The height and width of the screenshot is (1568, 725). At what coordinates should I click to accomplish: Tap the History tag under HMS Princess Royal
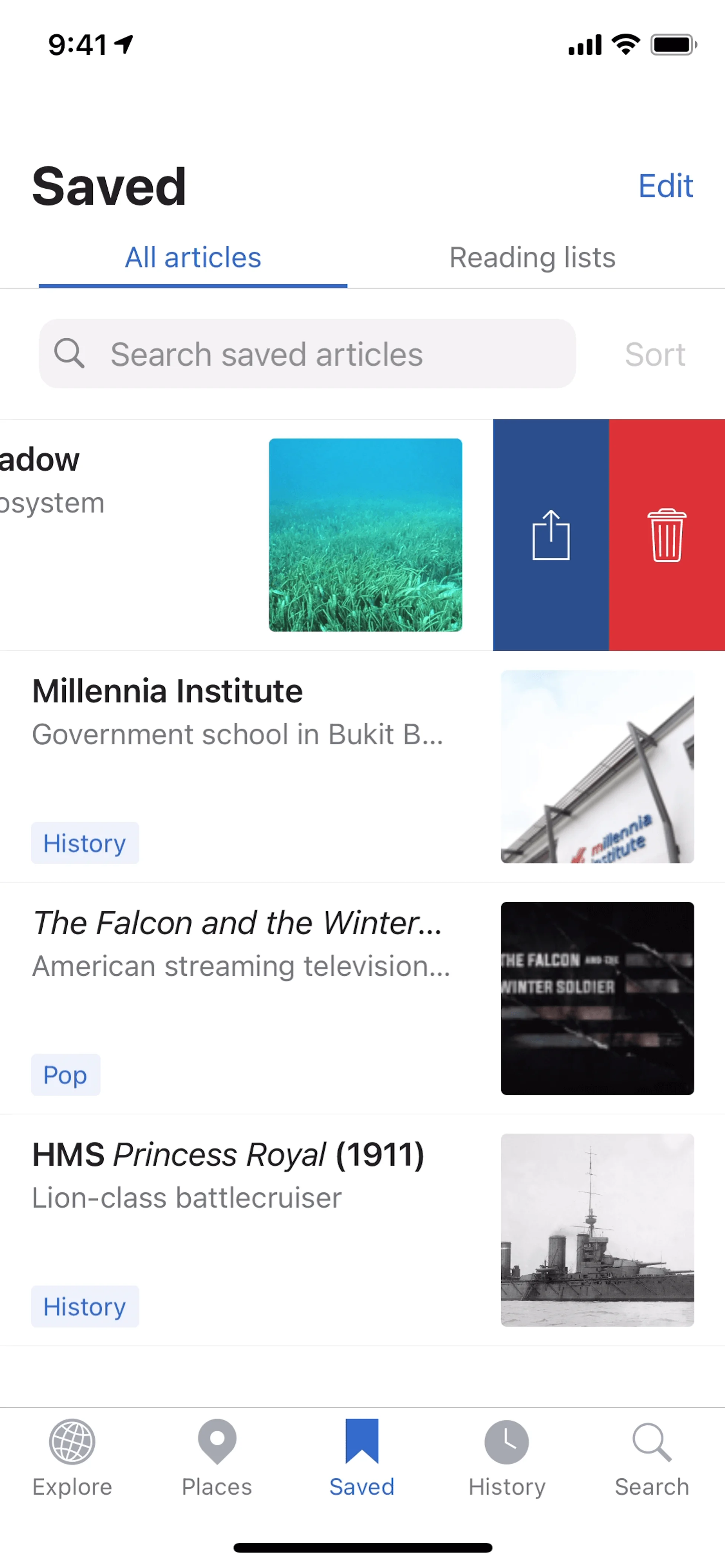click(x=85, y=1306)
